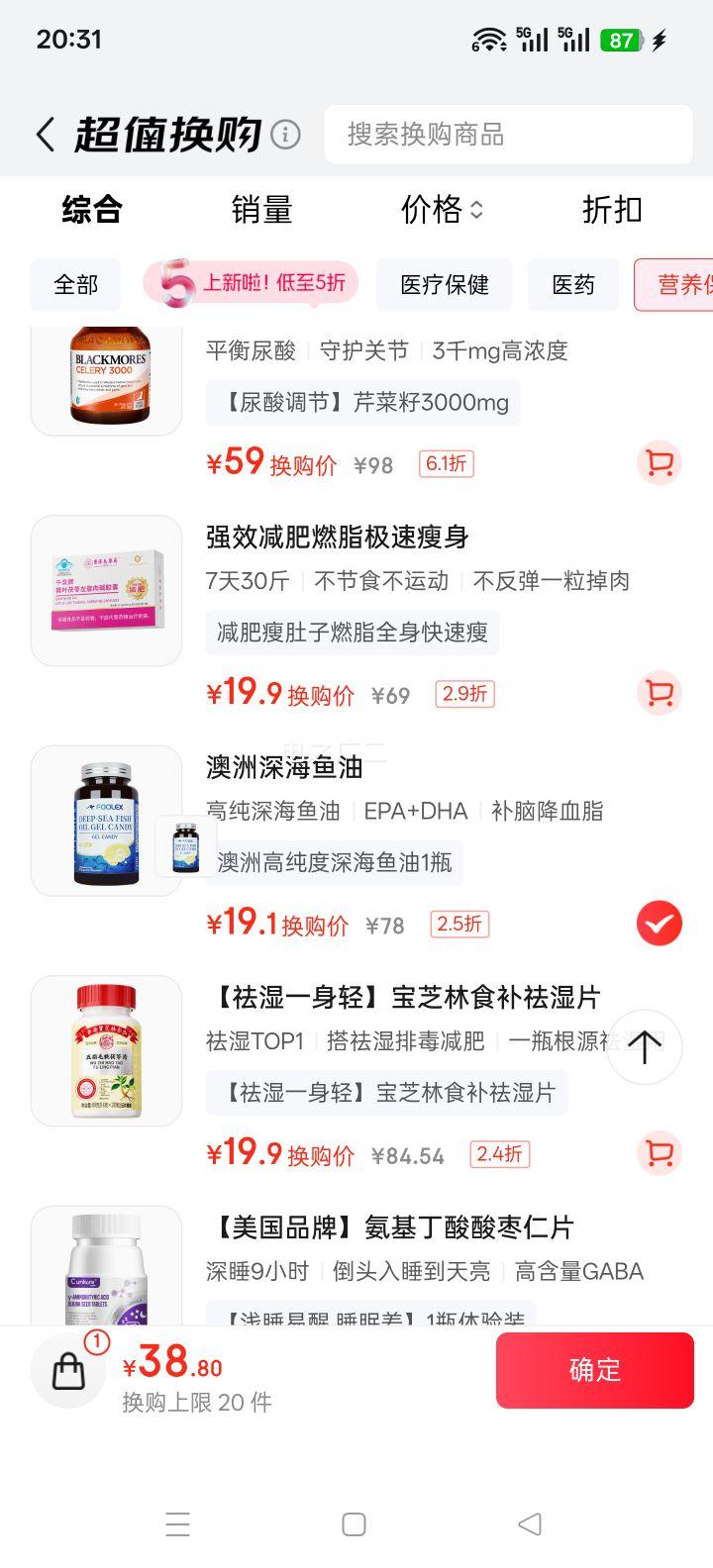Add 宝芝林食补祛湿片 to cart
713x1568 pixels.
[x=659, y=1153]
